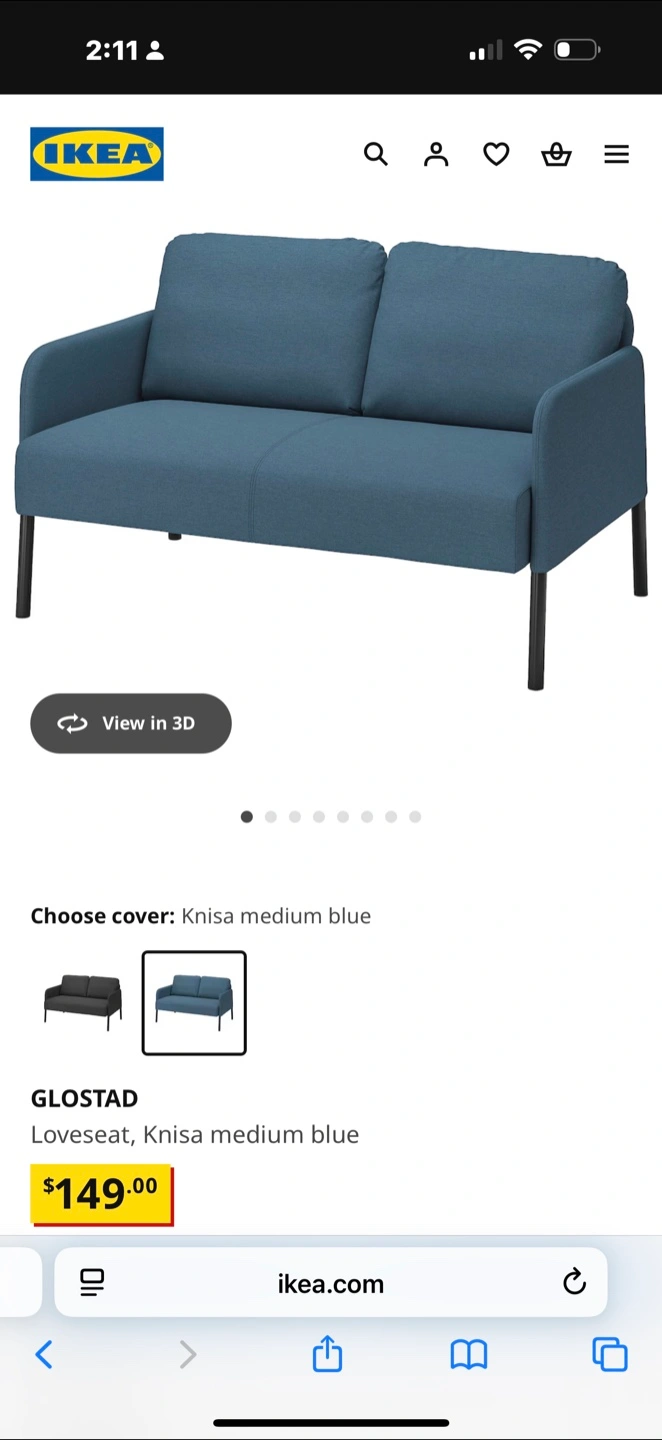Open the IKEA search icon
Image resolution: width=662 pixels, height=1440 pixels.
pyautogui.click(x=375, y=154)
